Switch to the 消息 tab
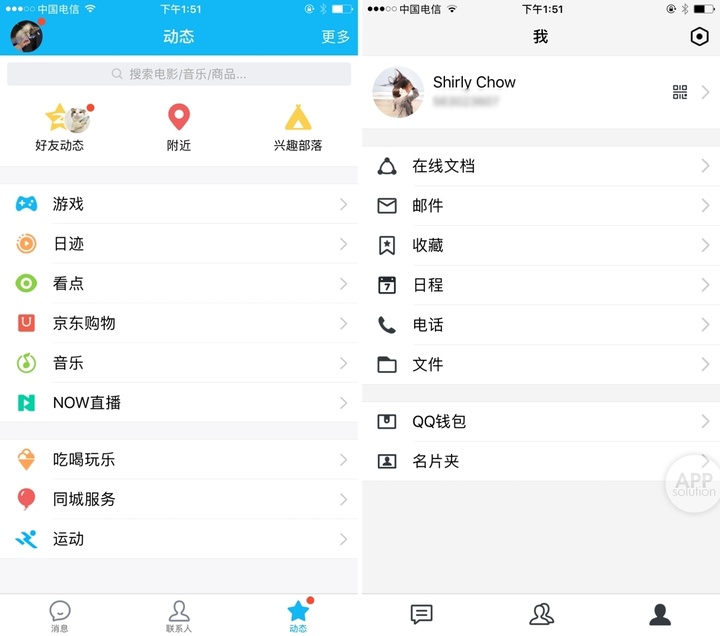This screenshot has height=636, width=720. pos(60,616)
